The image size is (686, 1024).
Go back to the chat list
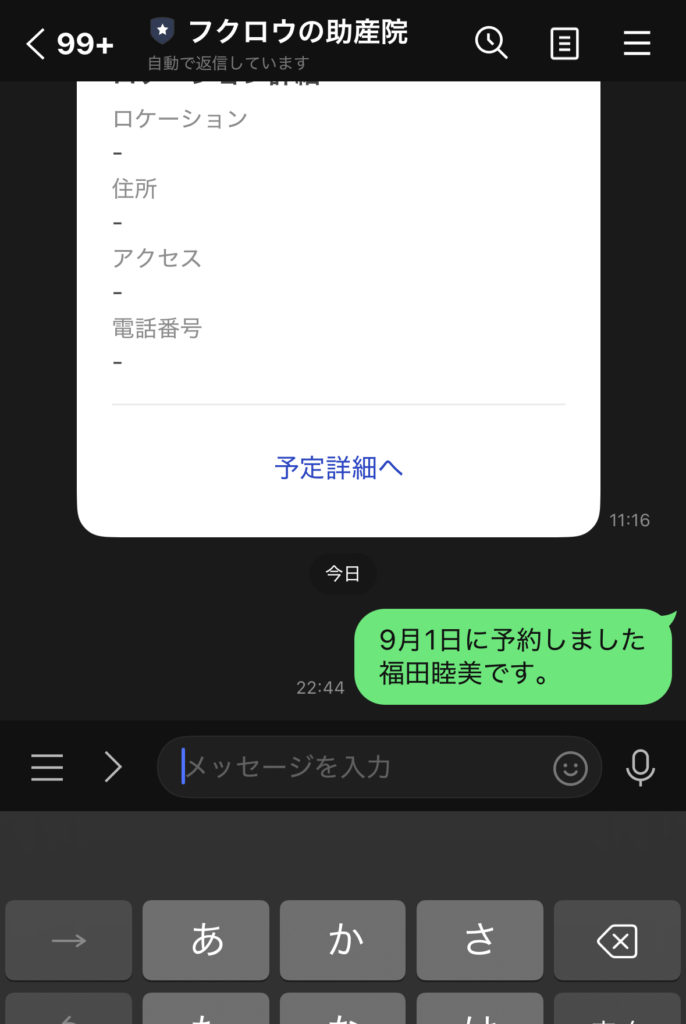coord(38,43)
